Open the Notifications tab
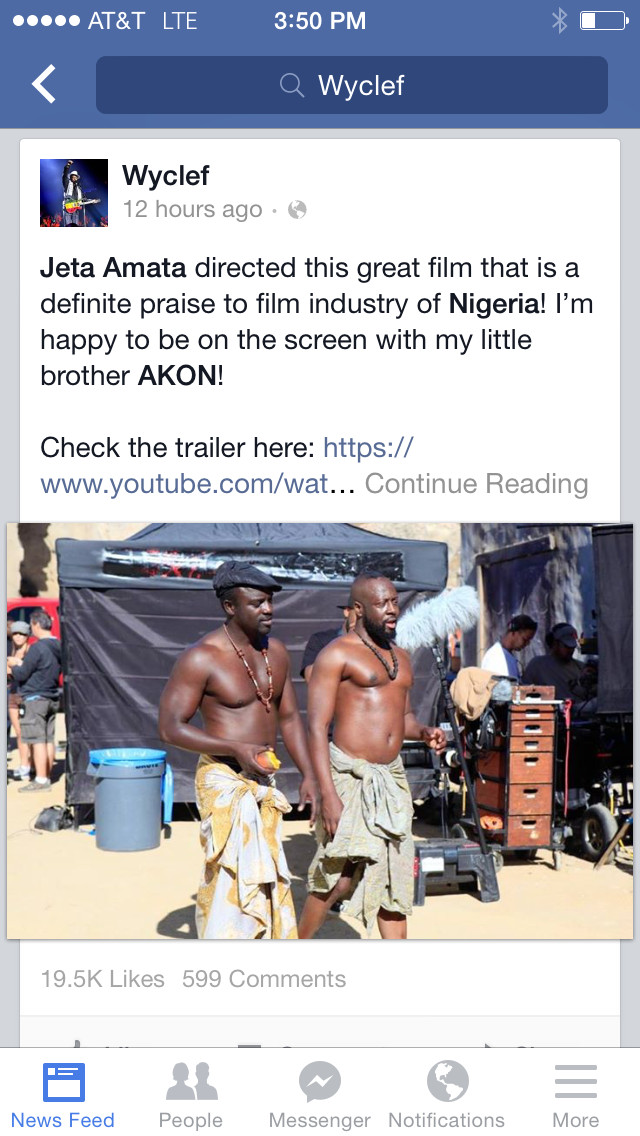The image size is (640, 1136). pyautogui.click(x=446, y=1094)
